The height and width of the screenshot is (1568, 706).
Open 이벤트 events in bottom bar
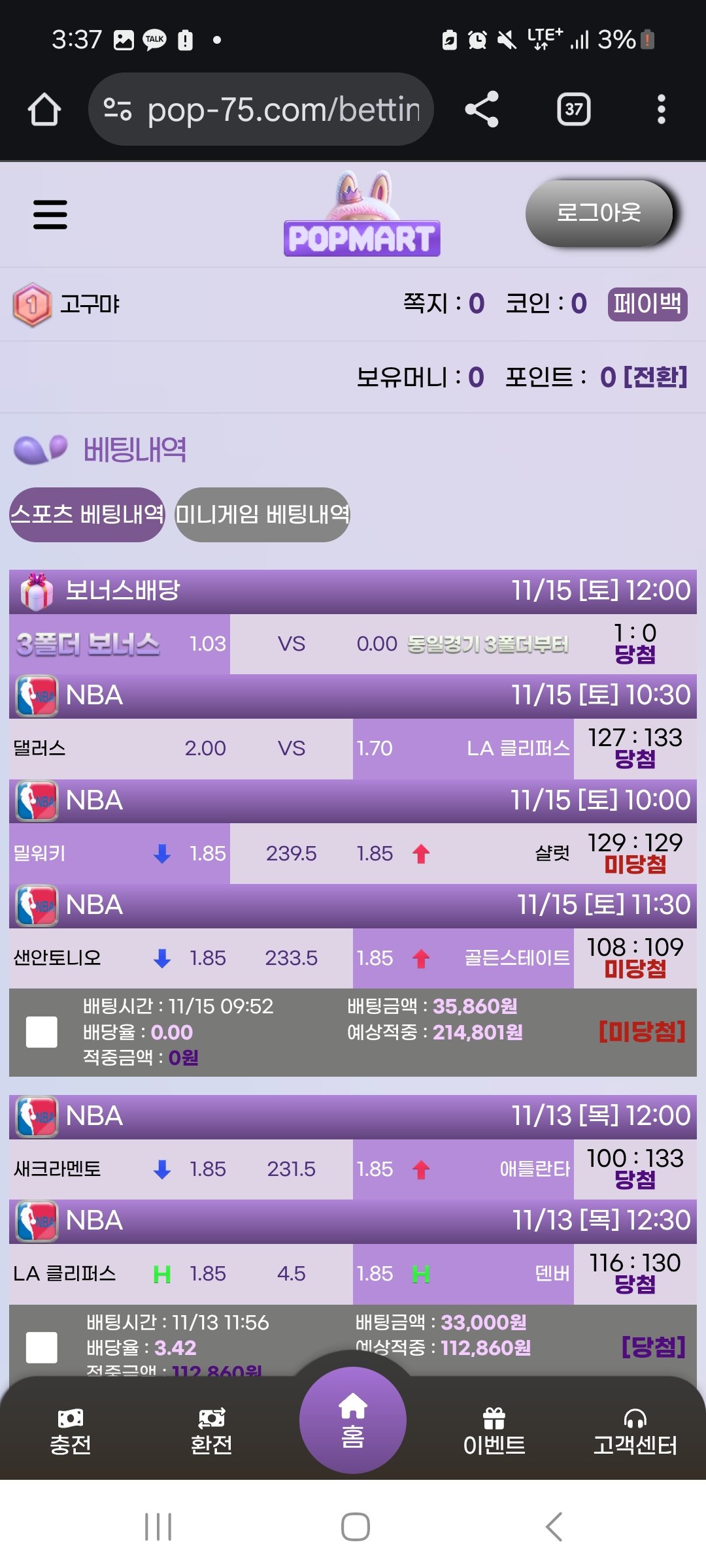coord(494,1432)
